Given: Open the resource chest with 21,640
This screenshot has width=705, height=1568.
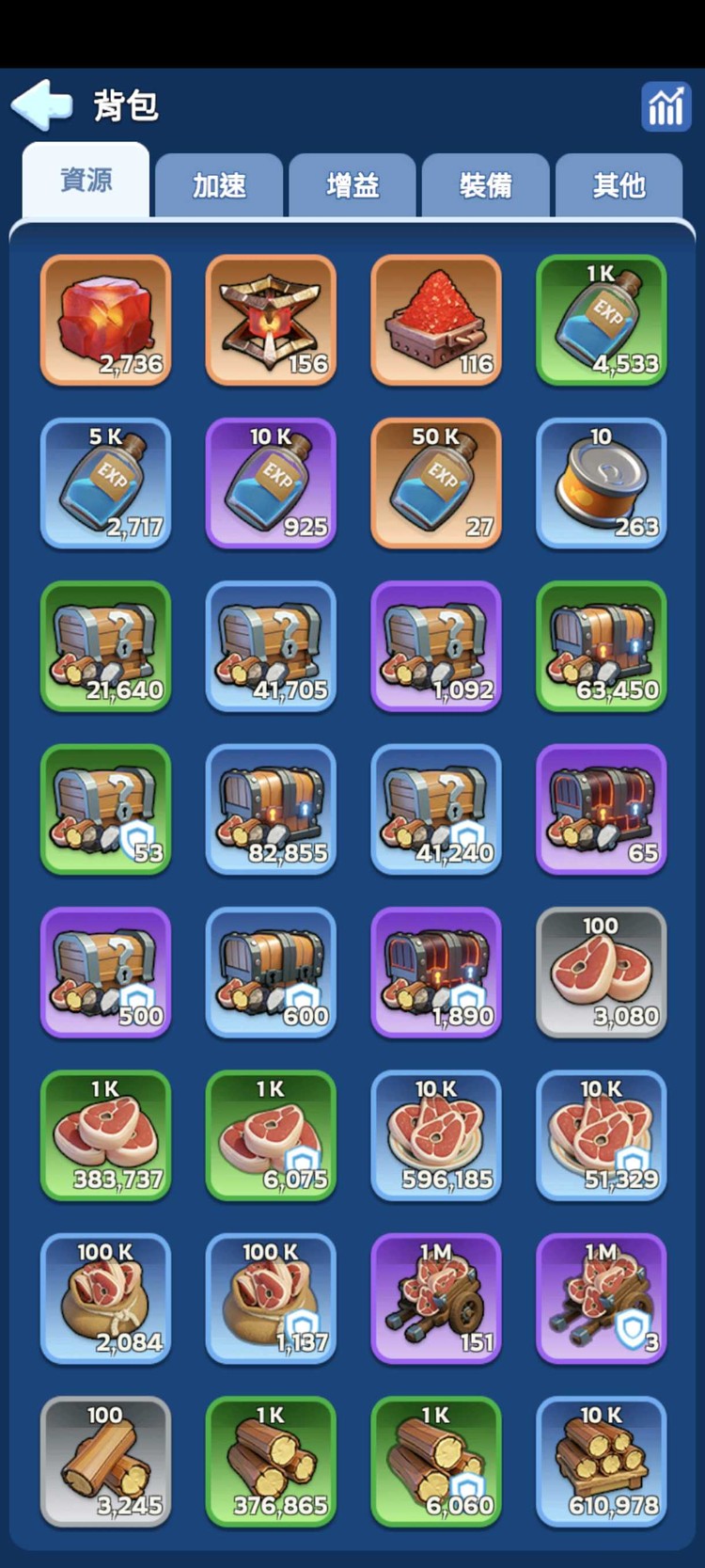Looking at the screenshot, I should tap(106, 646).
